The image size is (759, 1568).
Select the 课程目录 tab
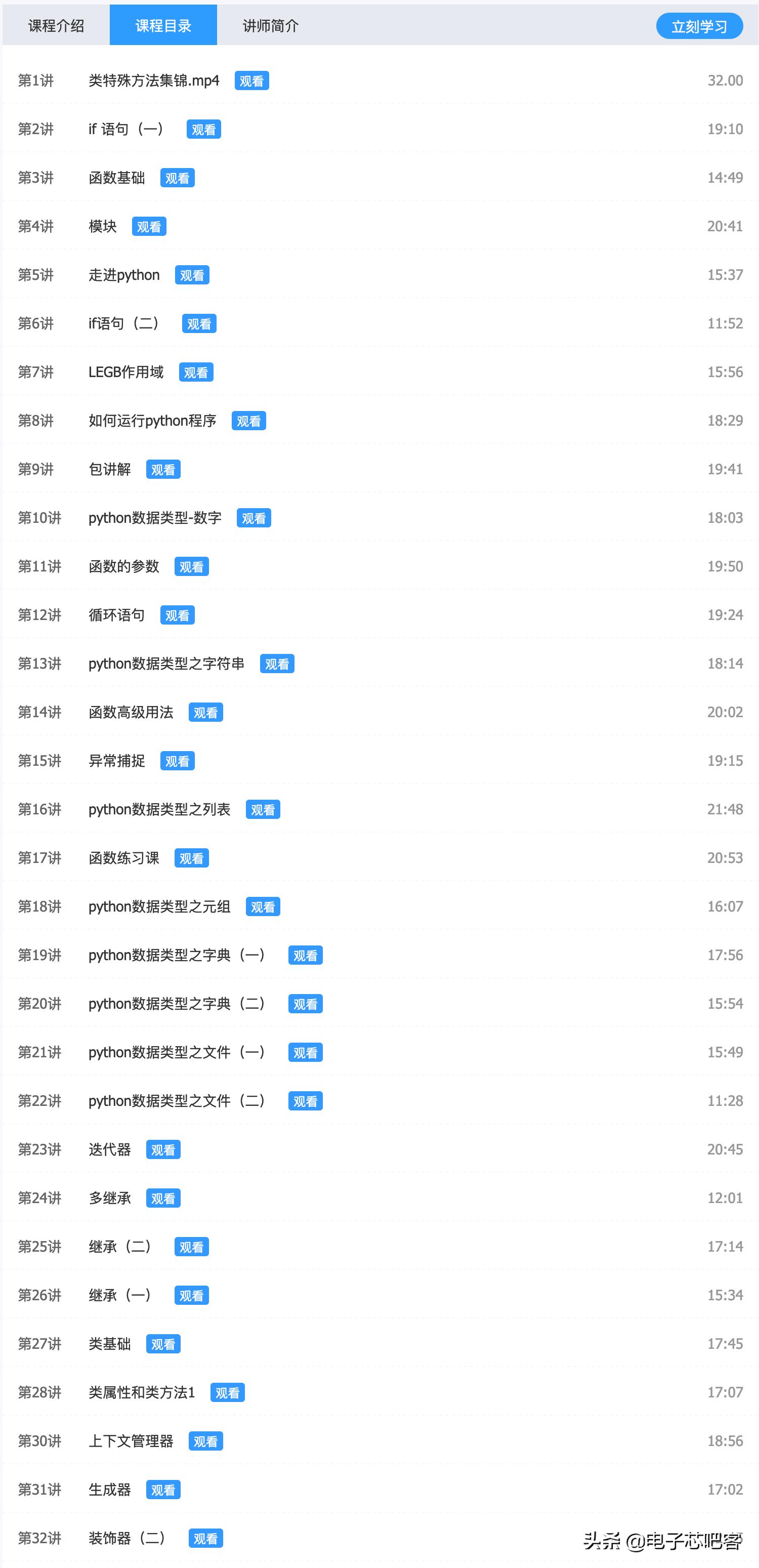(x=163, y=26)
